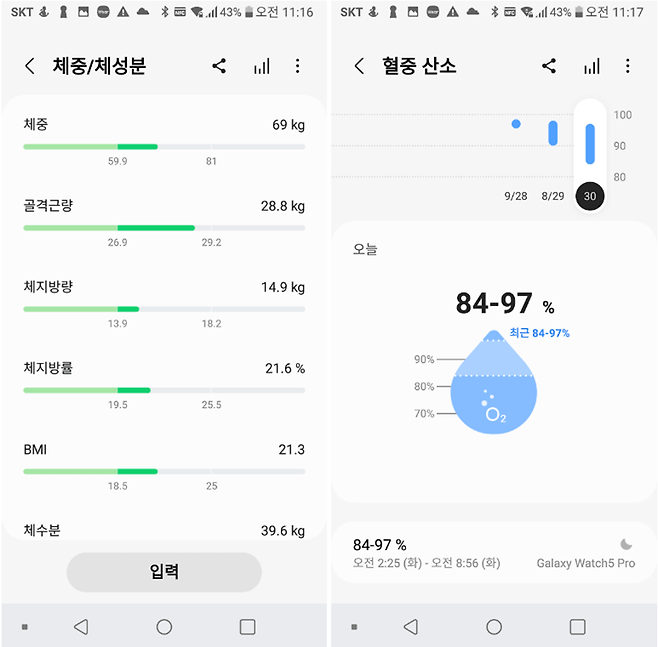The height and width of the screenshot is (647, 658).
Task: Select the 9/28 point in the blood oxygen chart
Action: coord(516,124)
